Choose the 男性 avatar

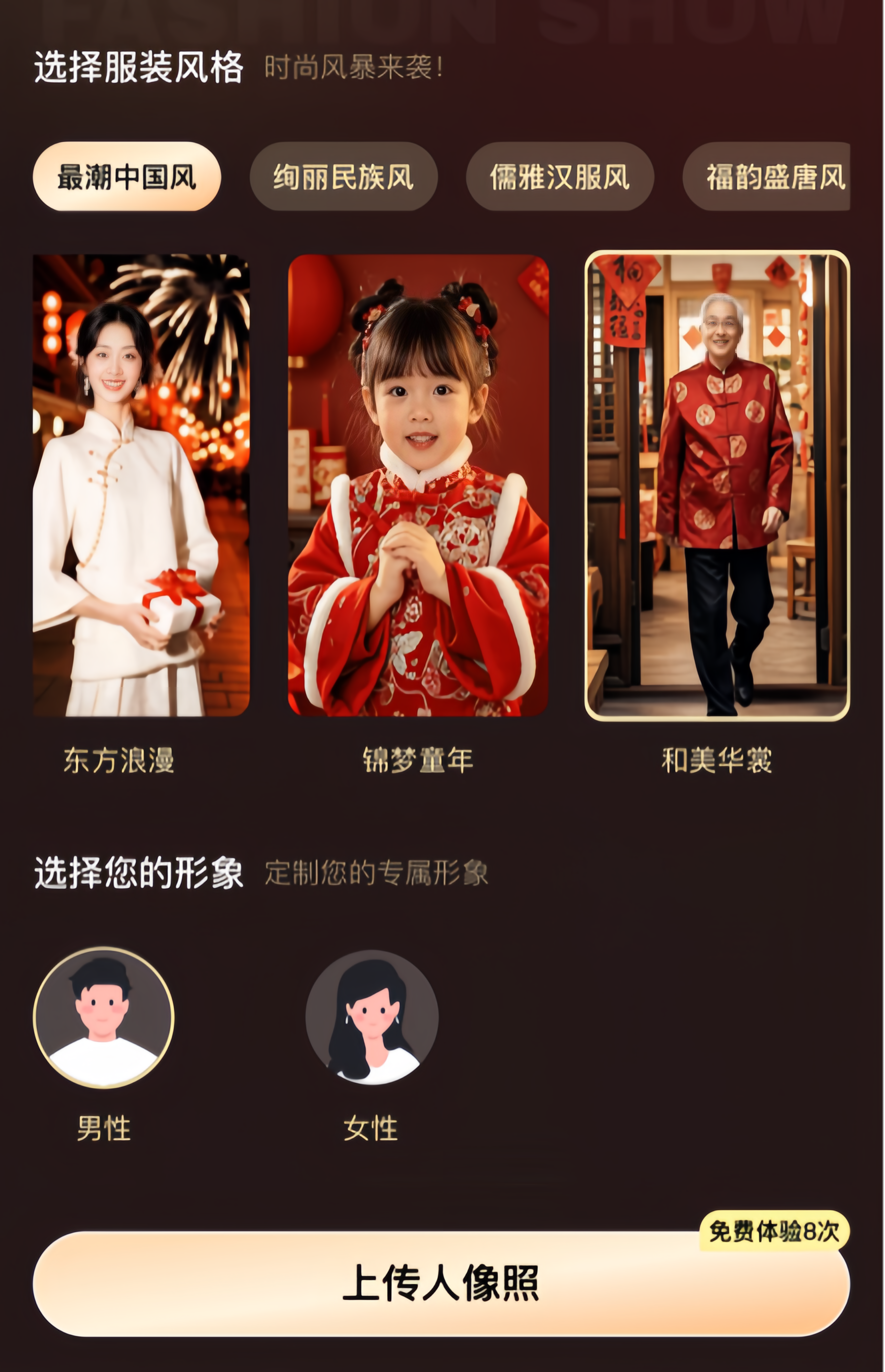coord(104,1018)
